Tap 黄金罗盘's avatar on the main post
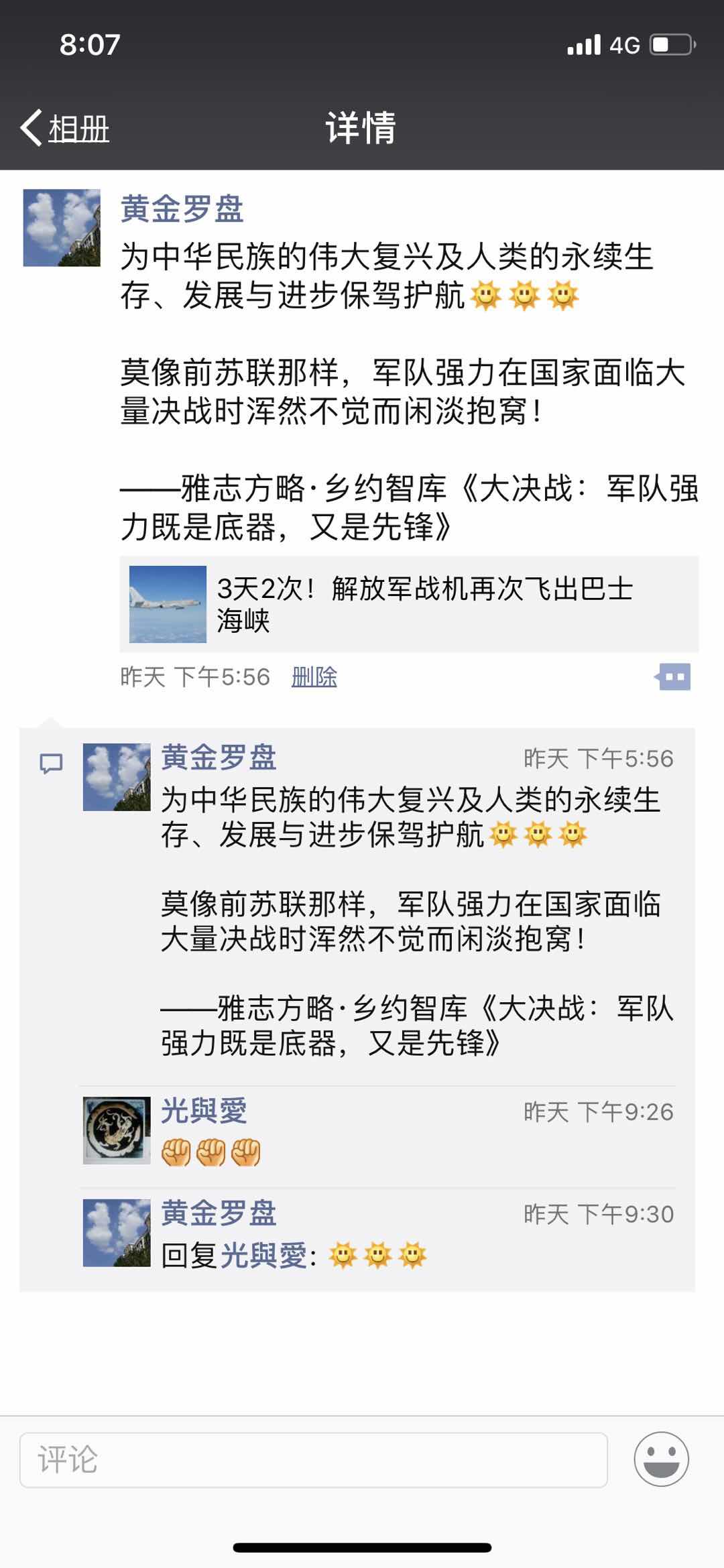Screen dimensions: 724x1568 (x=62, y=228)
